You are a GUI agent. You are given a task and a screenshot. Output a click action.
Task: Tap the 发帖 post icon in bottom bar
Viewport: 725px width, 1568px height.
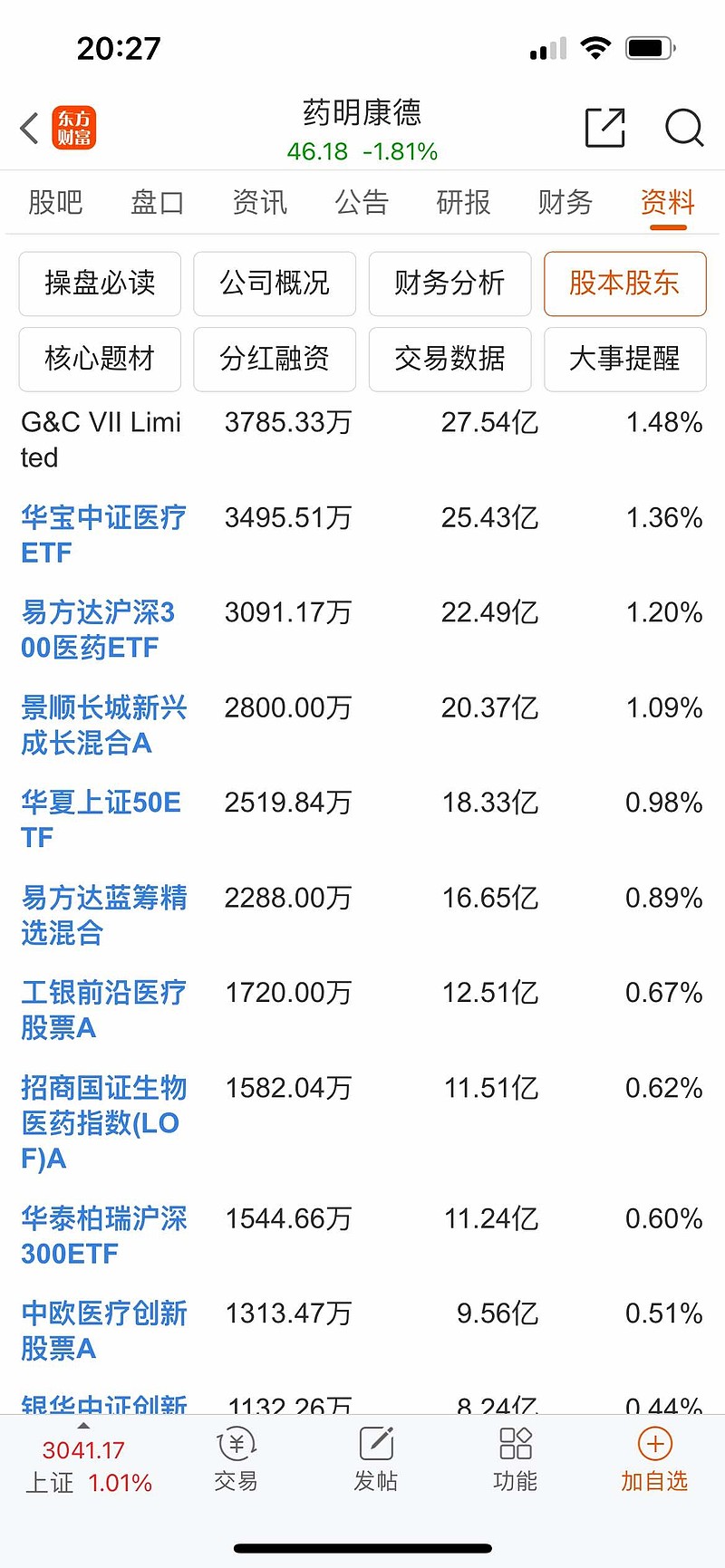point(375,1460)
